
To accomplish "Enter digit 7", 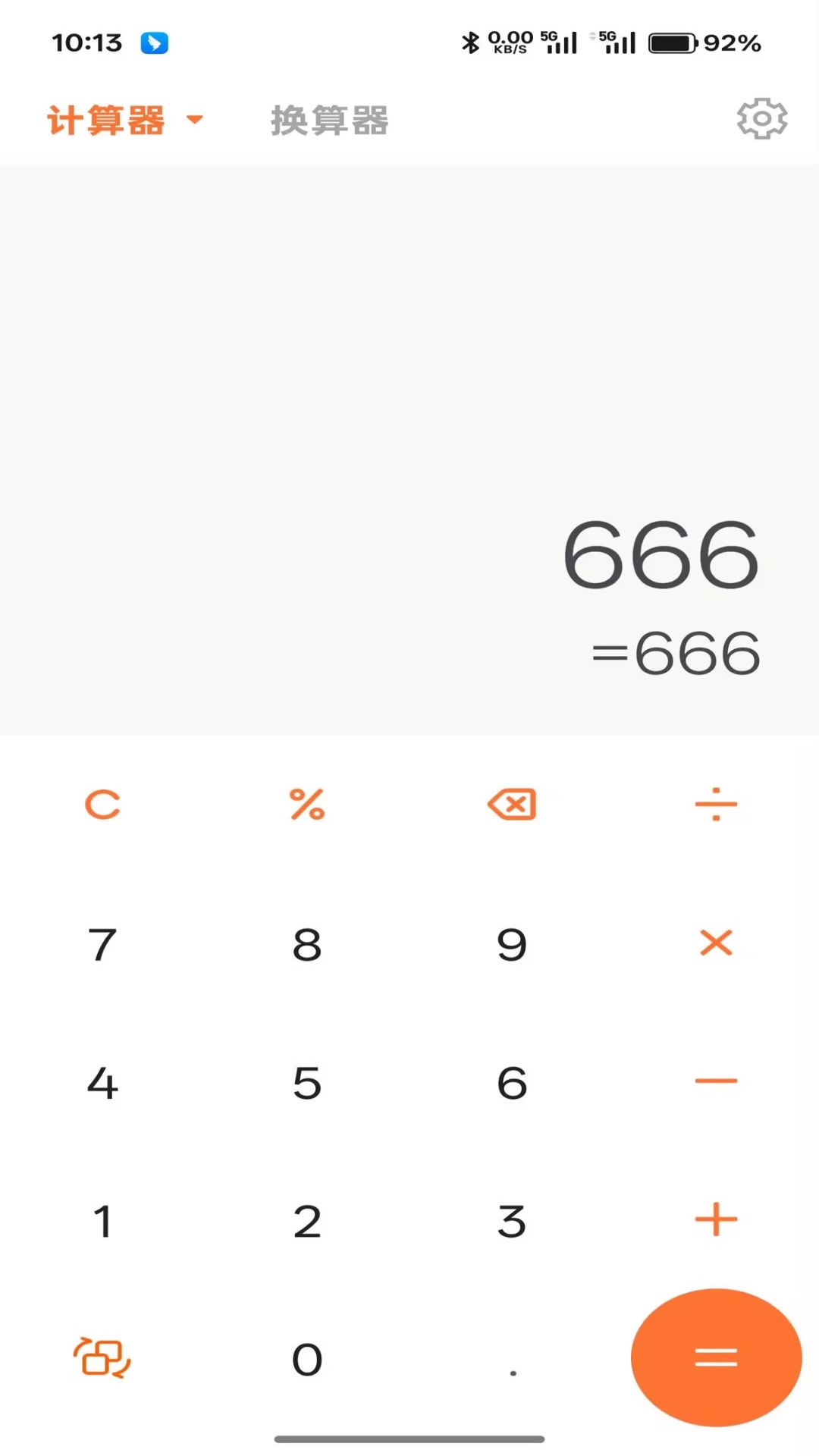I will pyautogui.click(x=102, y=945).
